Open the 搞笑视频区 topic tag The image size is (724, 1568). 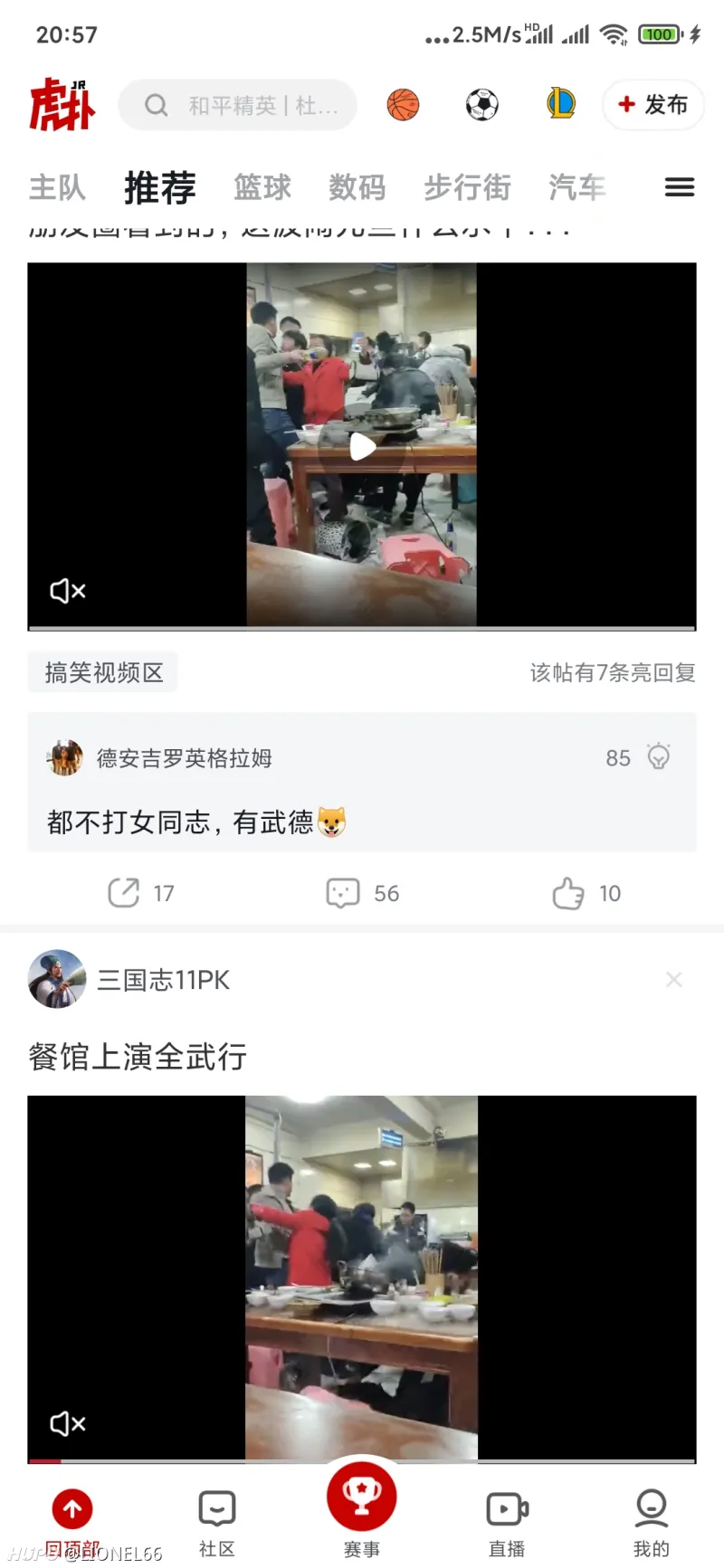[x=103, y=672]
